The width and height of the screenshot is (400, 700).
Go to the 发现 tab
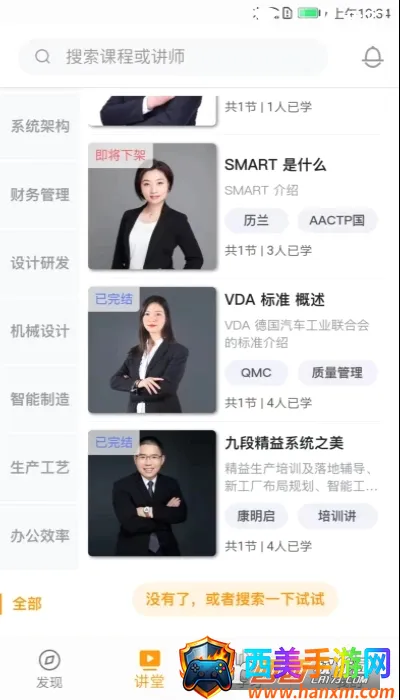[x=50, y=669]
